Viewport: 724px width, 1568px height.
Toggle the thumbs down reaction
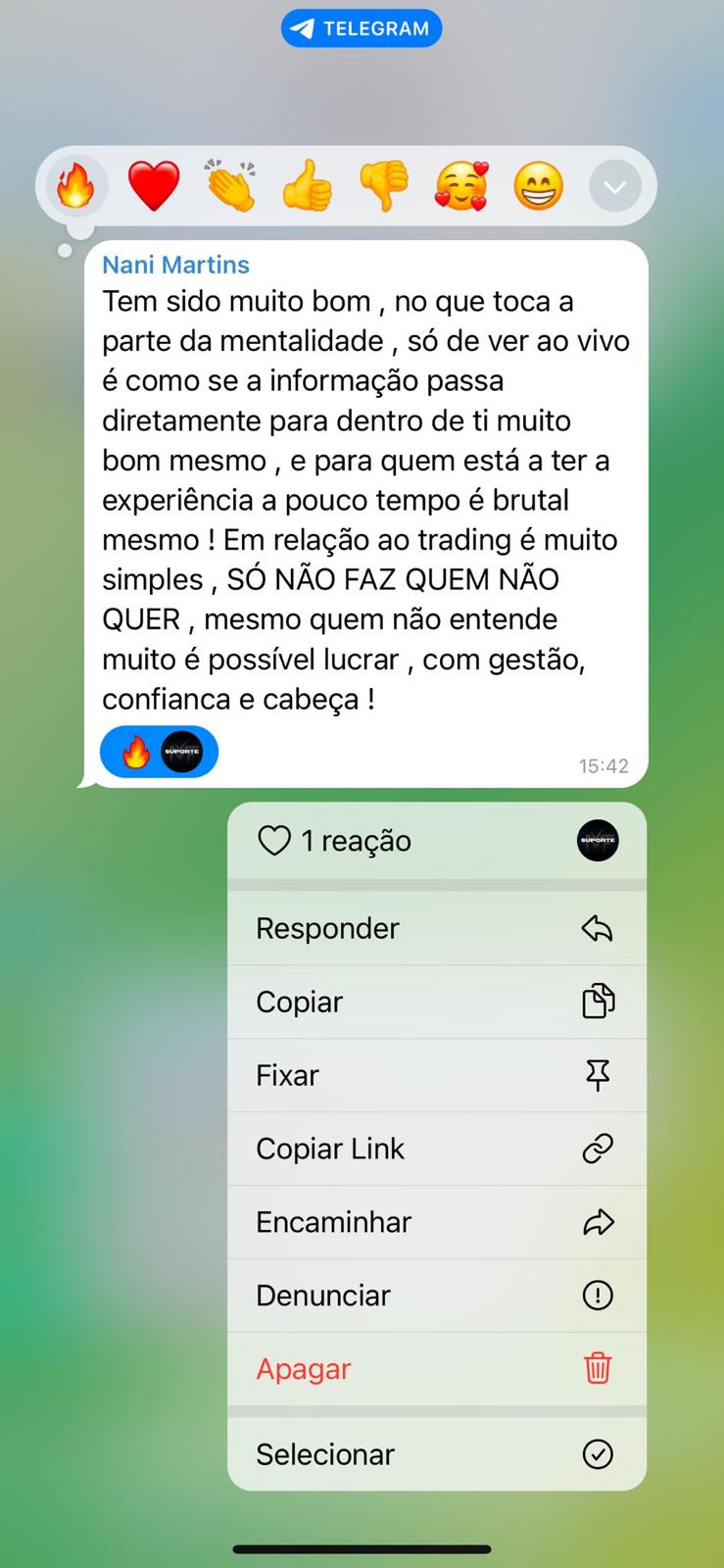click(383, 185)
